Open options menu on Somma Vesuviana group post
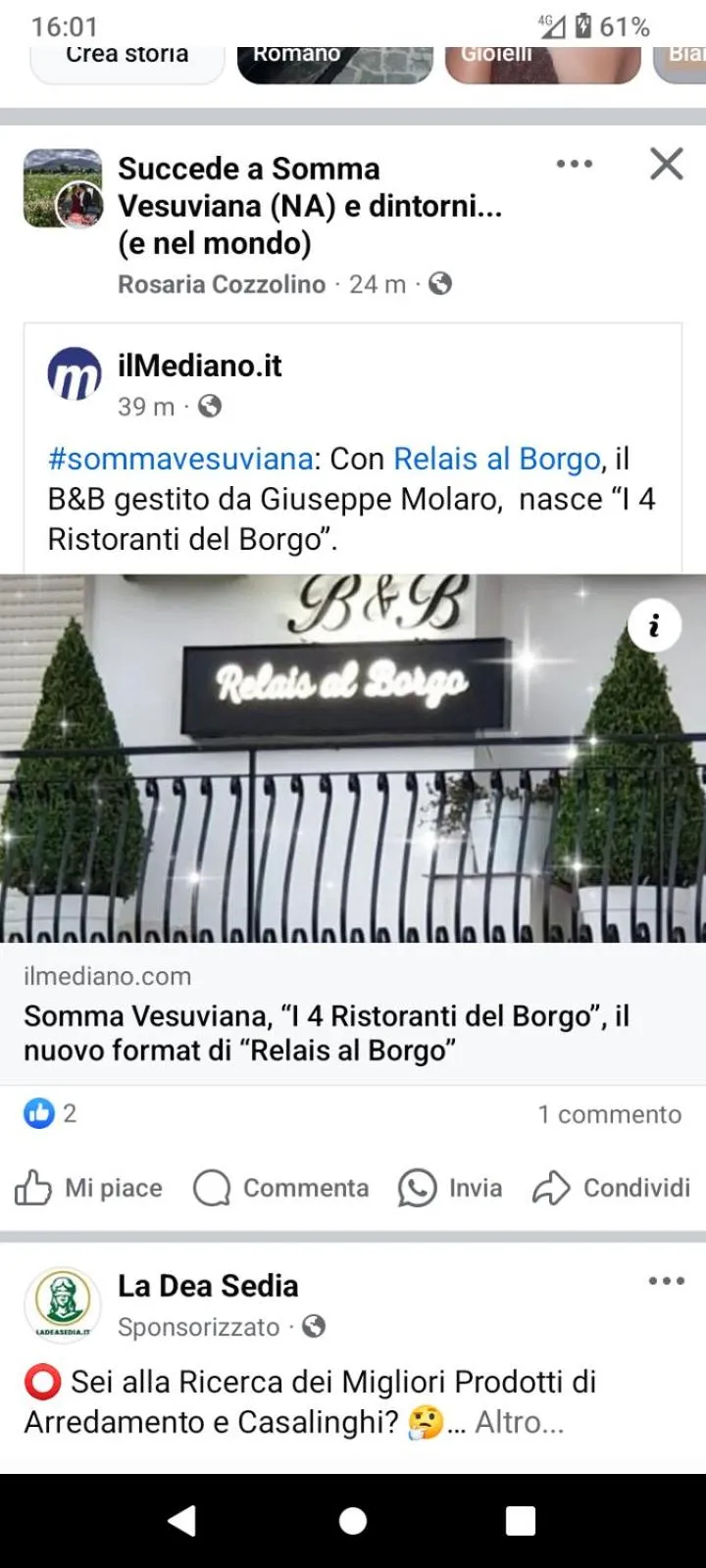Image resolution: width=706 pixels, height=1568 pixels. coord(575,164)
